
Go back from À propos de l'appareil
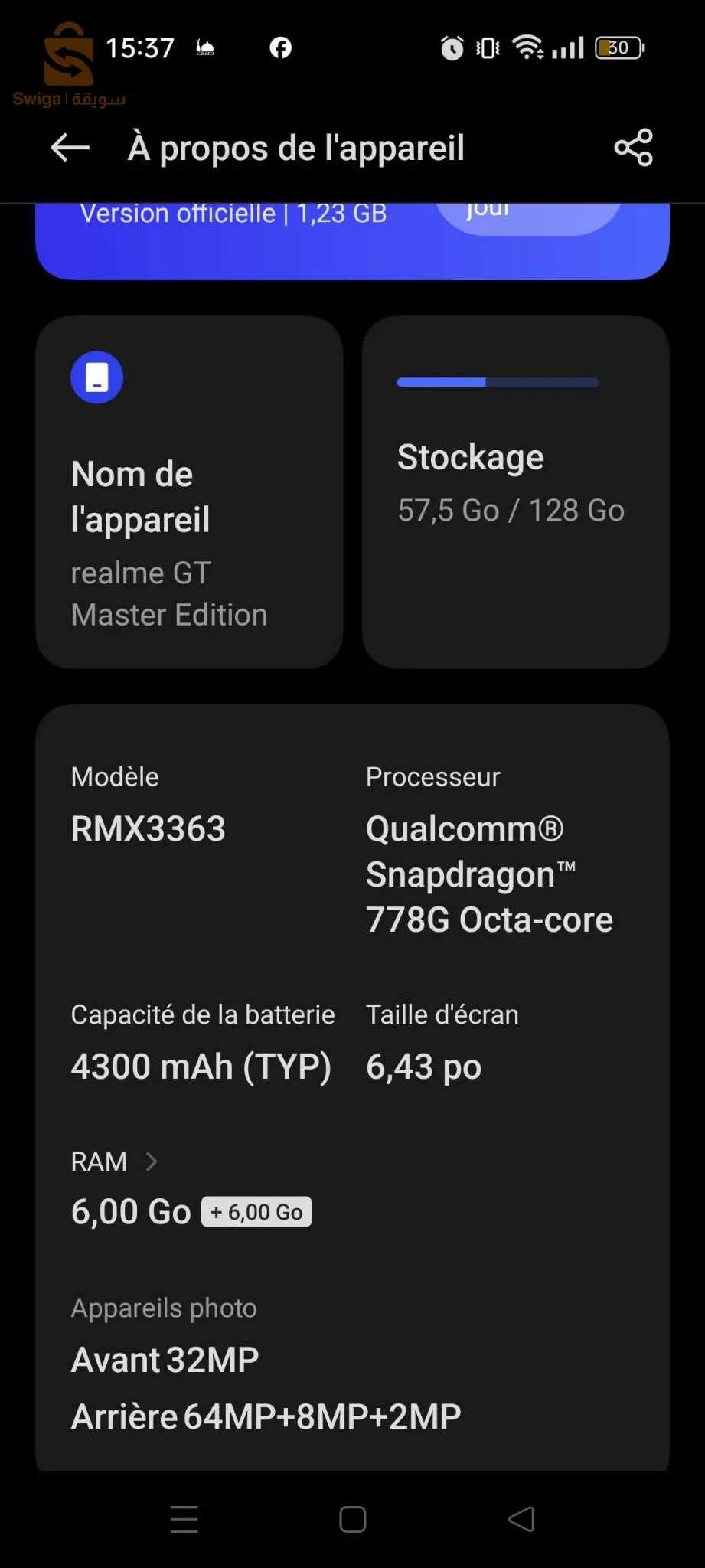(x=70, y=148)
